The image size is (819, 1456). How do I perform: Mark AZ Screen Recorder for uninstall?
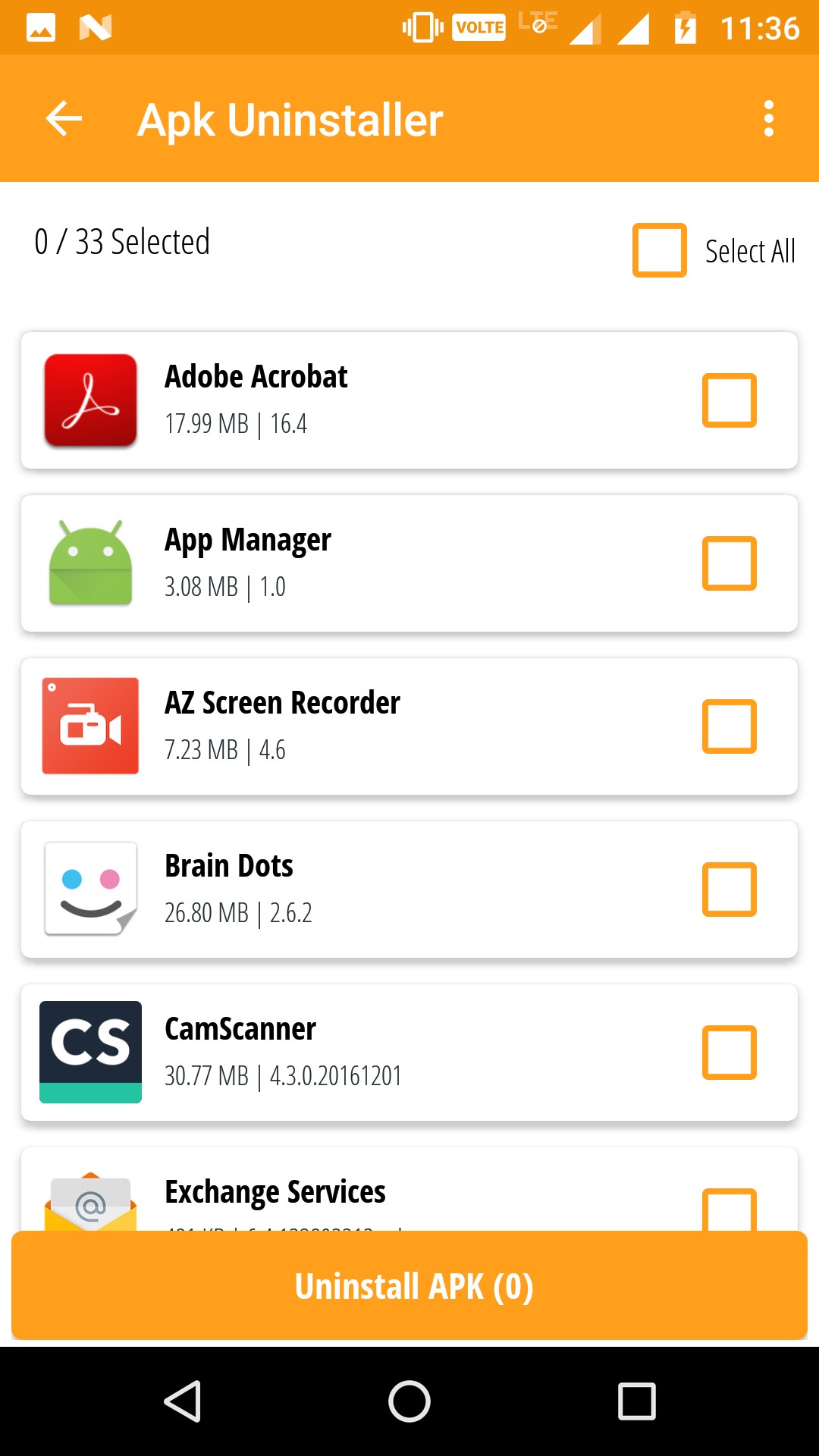point(729,726)
